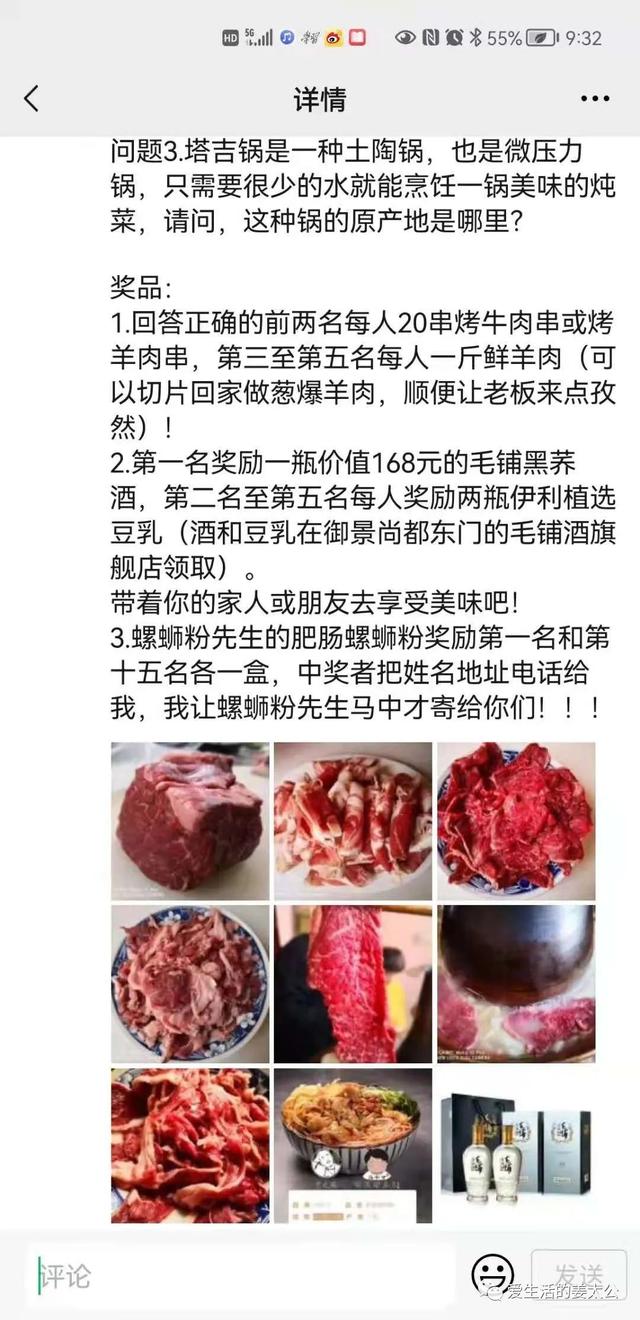The width and height of the screenshot is (640, 1320).
Task: Go back from the 详情 page
Action: [32, 98]
